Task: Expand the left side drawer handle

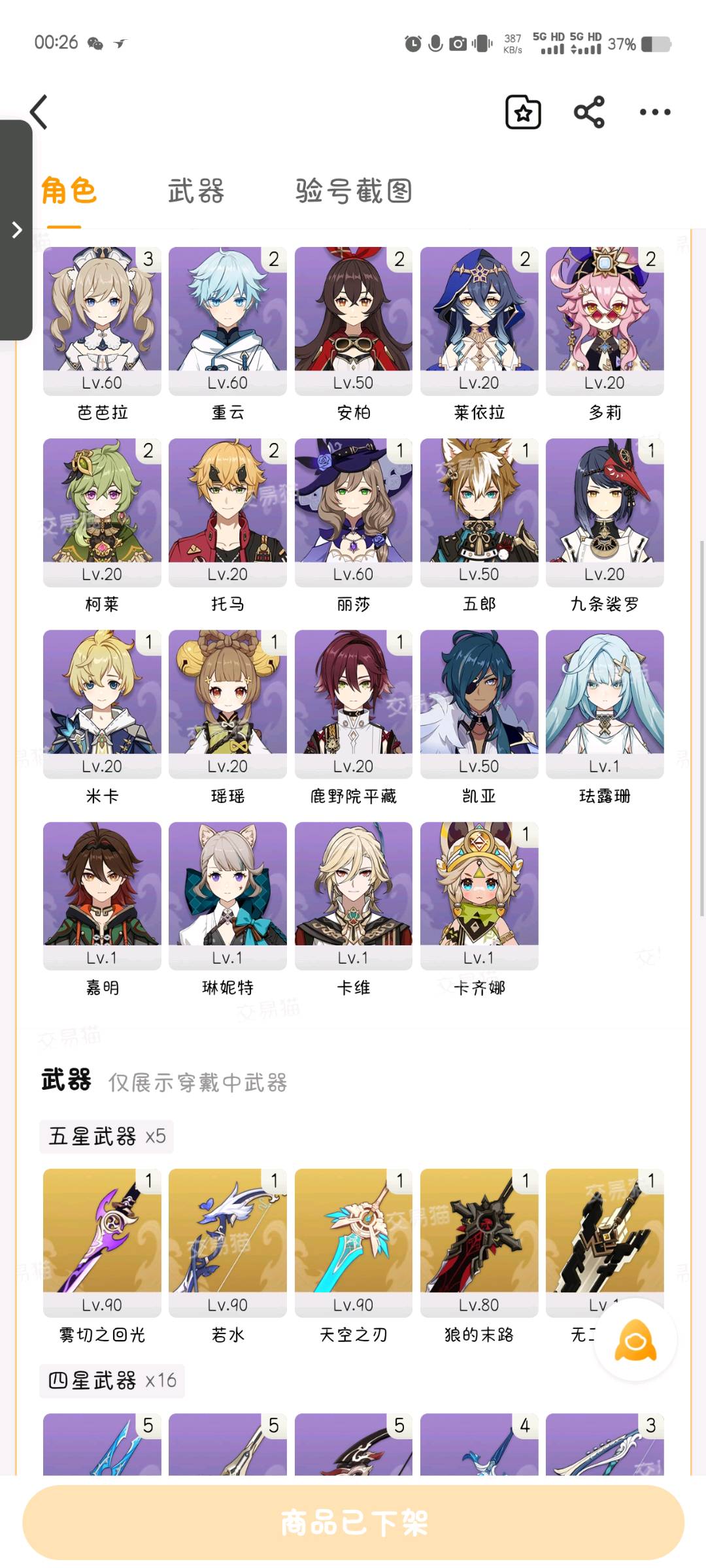Action: [16, 230]
